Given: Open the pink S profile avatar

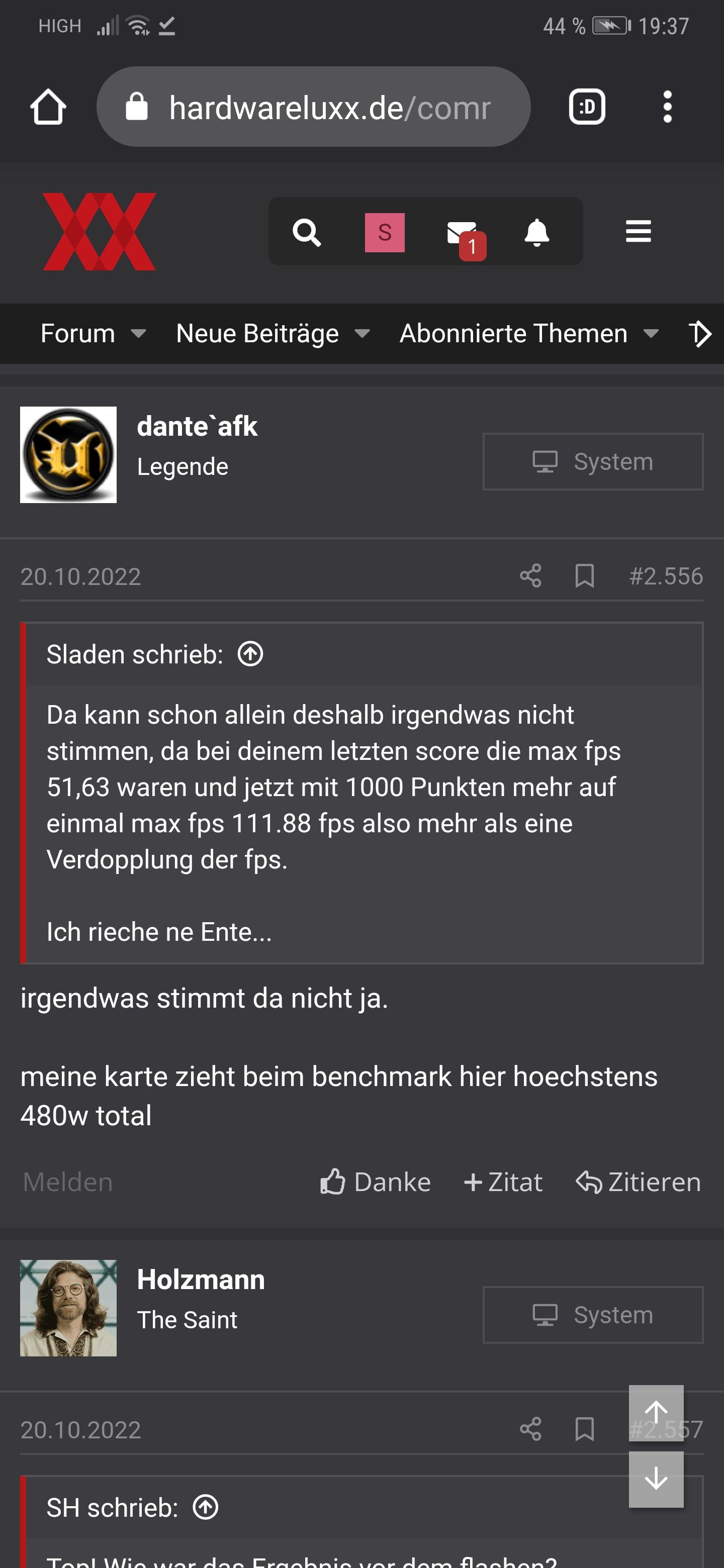Looking at the screenshot, I should pos(384,233).
